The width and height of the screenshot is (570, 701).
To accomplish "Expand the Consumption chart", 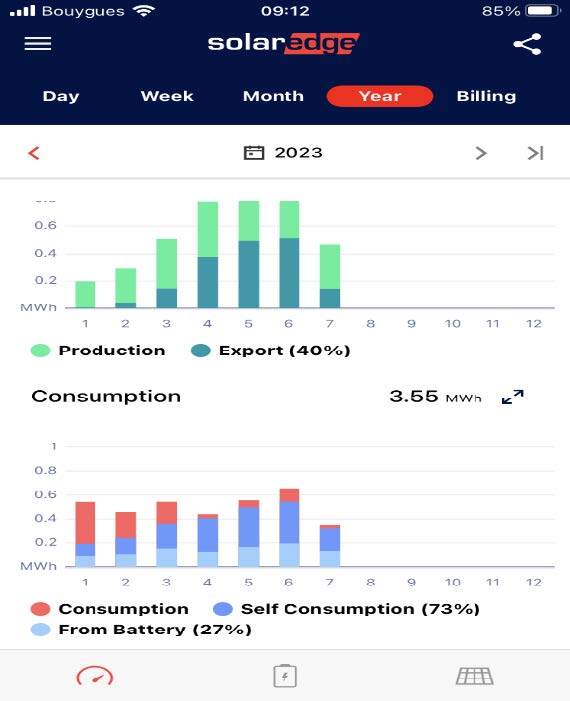I will [x=512, y=397].
